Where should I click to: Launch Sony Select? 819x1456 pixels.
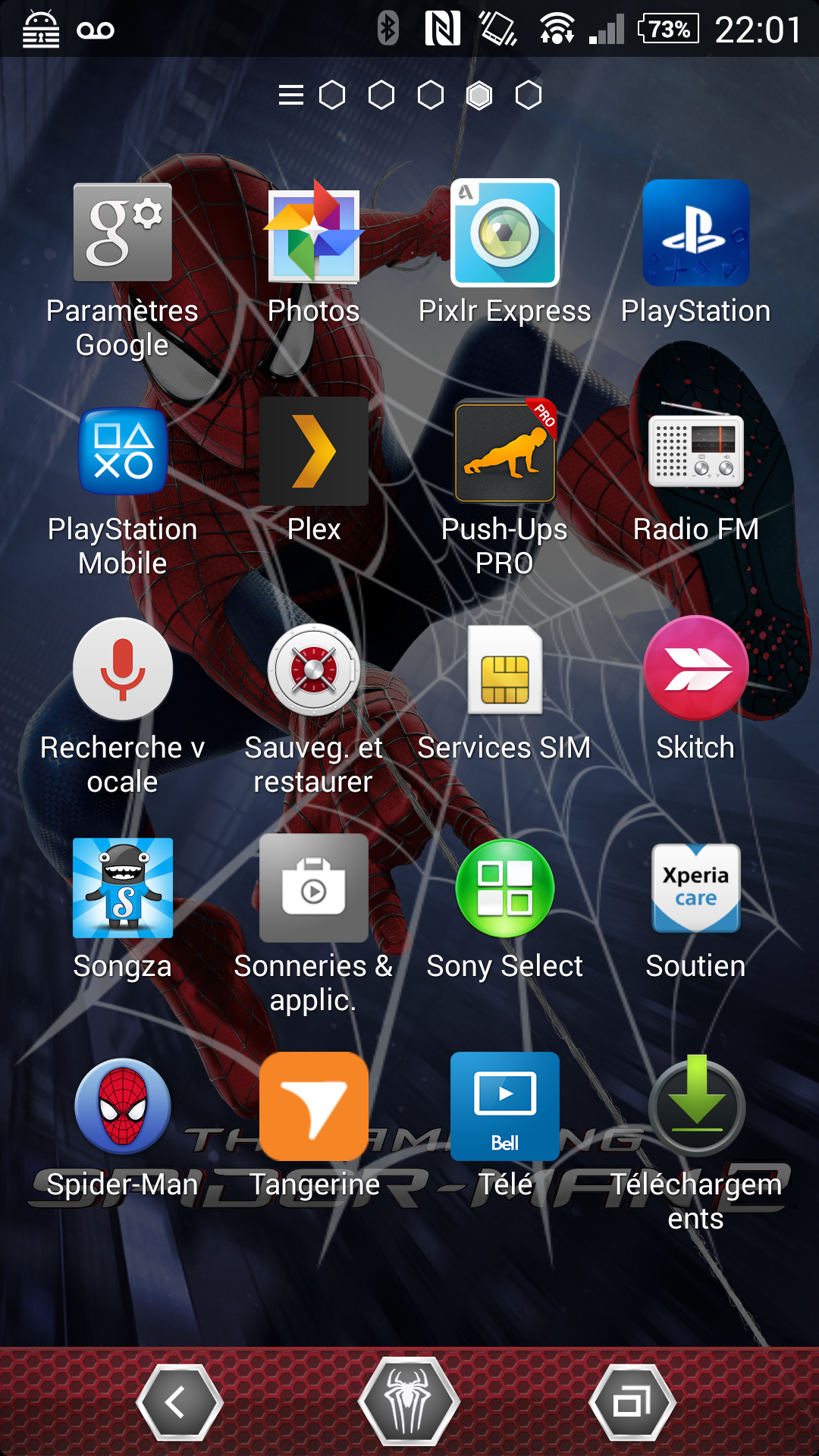504,888
